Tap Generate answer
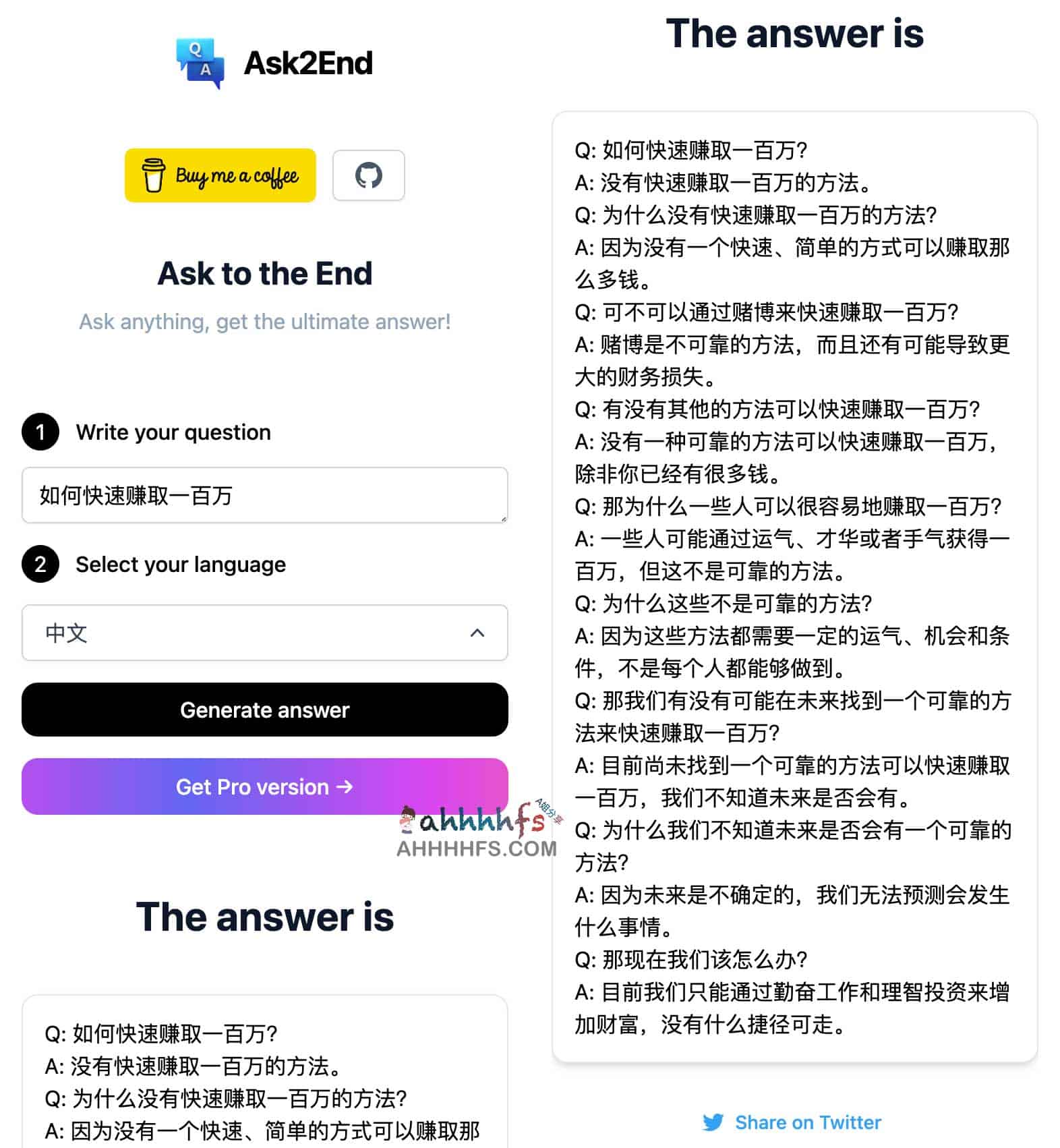 coord(264,710)
